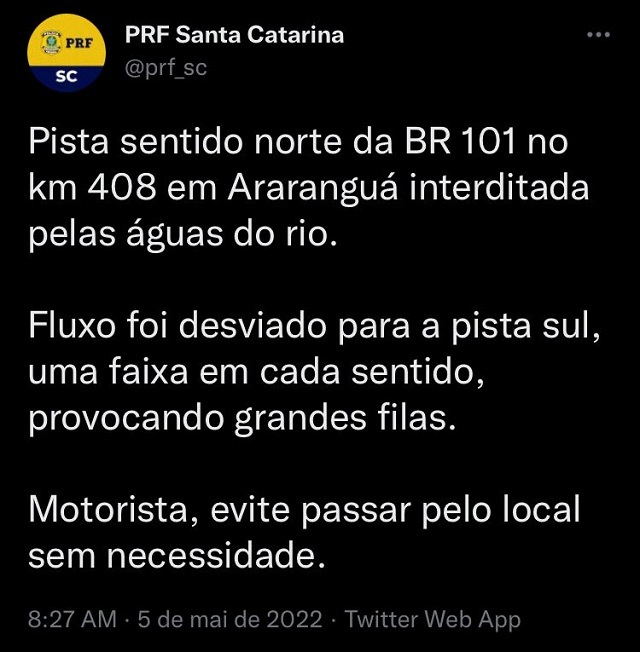Open the tweet's three-dot overflow menu
Screen dimensions: 640x652
click(598, 35)
